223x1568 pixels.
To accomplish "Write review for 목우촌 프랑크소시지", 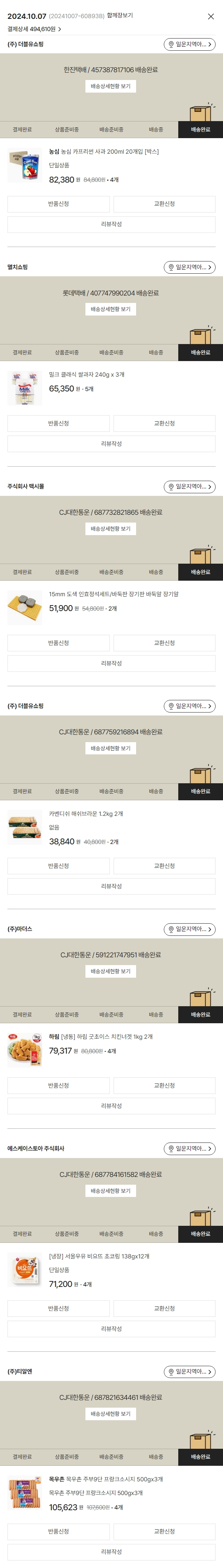I will (x=111, y=1552).
